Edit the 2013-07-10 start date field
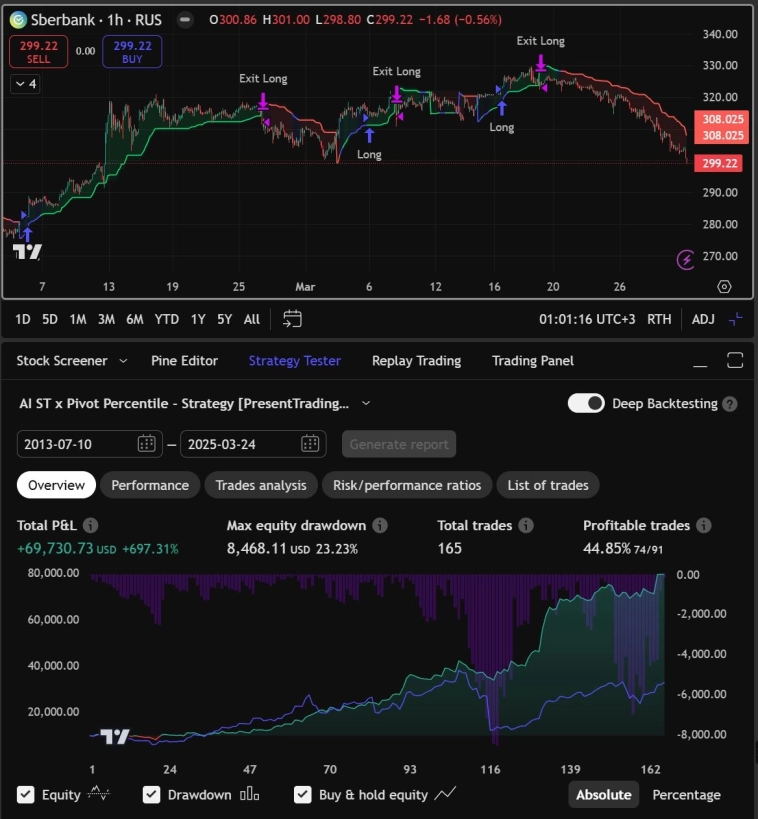Screen dimensions: 758x819 point(75,443)
